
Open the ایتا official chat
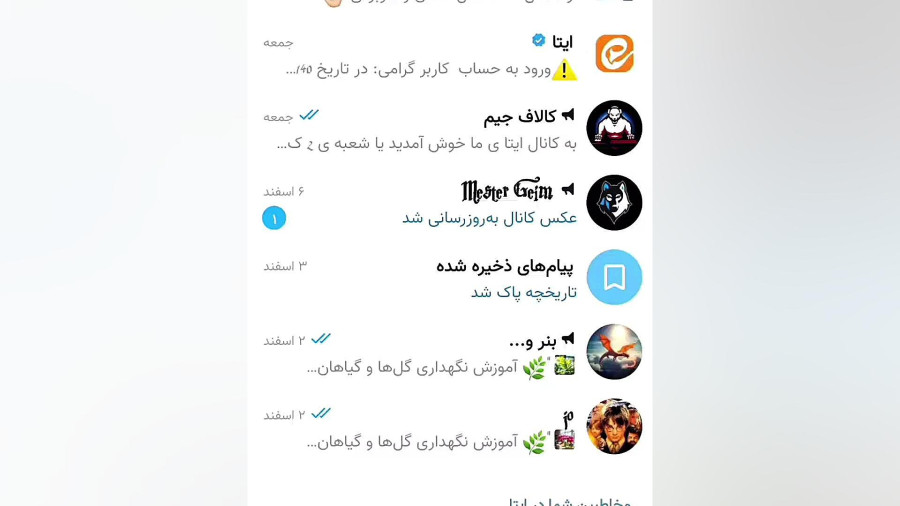[450, 55]
